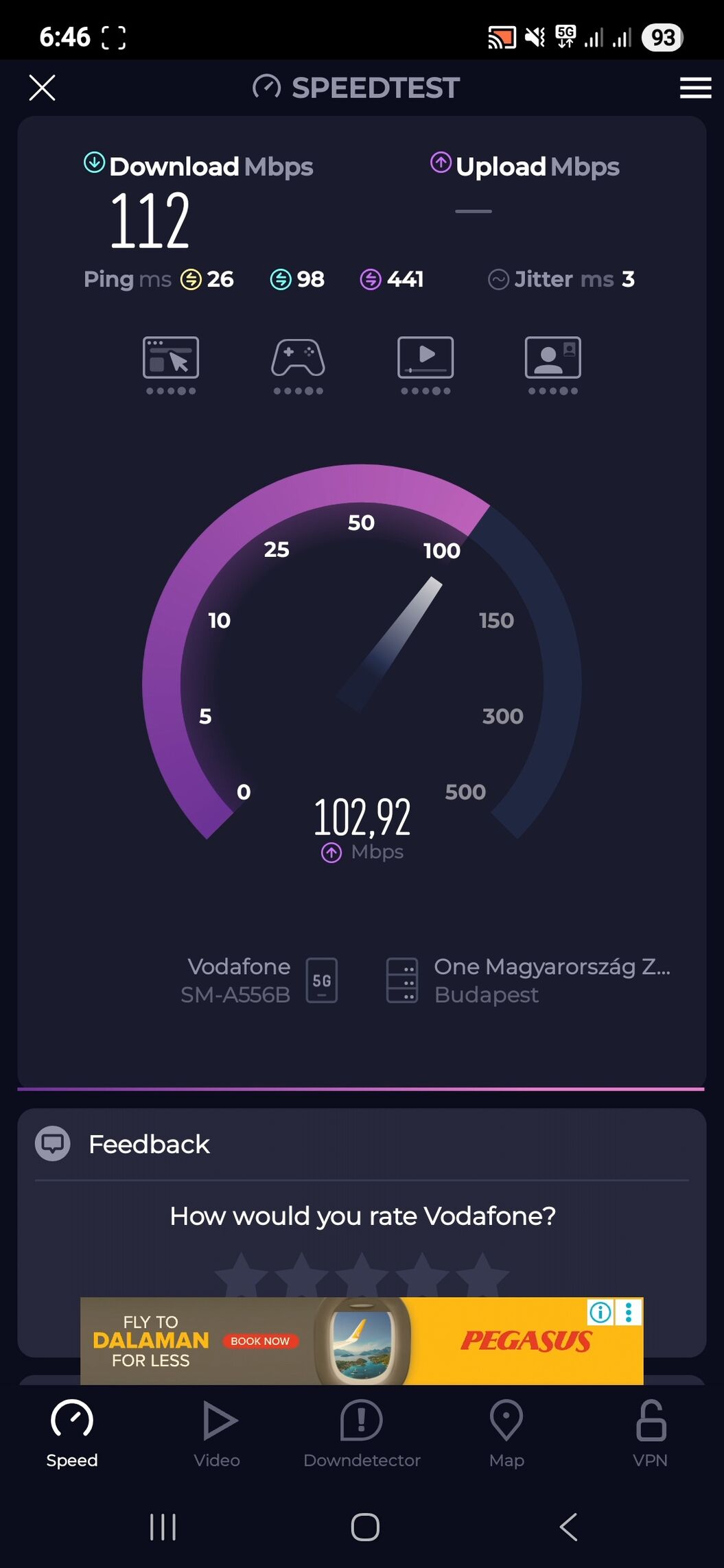Go to the Map tab
This screenshot has width=724, height=1568.
point(506,1434)
